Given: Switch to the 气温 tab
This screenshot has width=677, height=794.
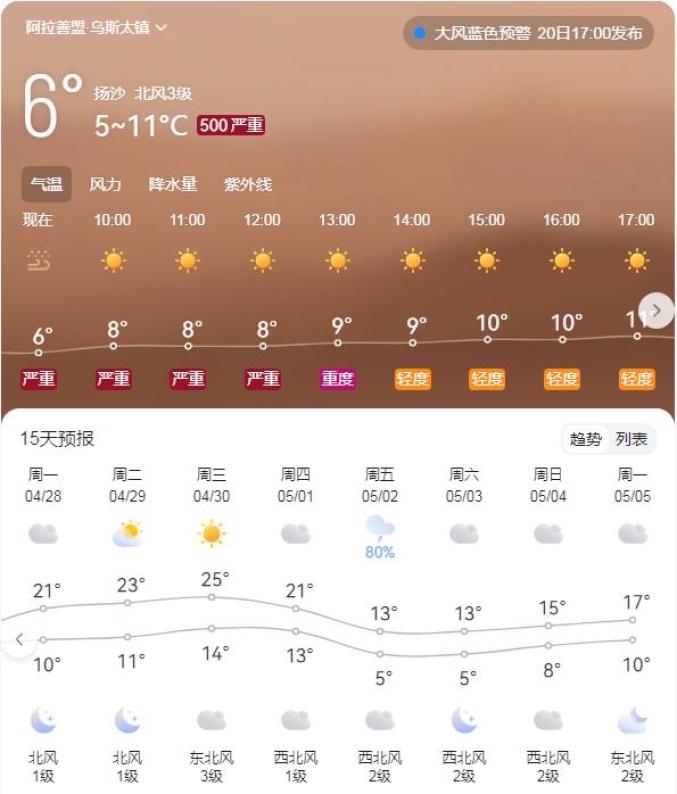Looking at the screenshot, I should [x=46, y=184].
